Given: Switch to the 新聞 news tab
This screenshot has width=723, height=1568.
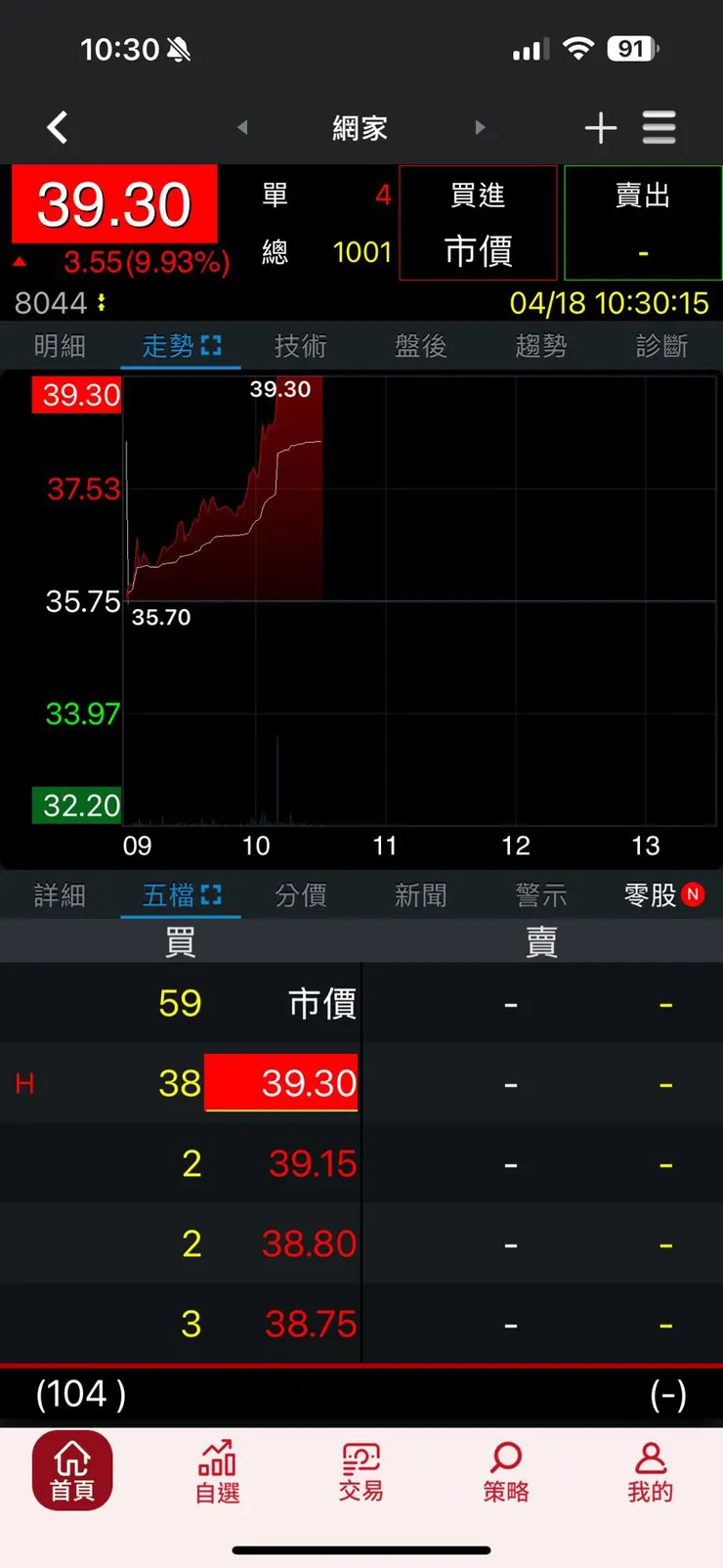Looking at the screenshot, I should (420, 894).
